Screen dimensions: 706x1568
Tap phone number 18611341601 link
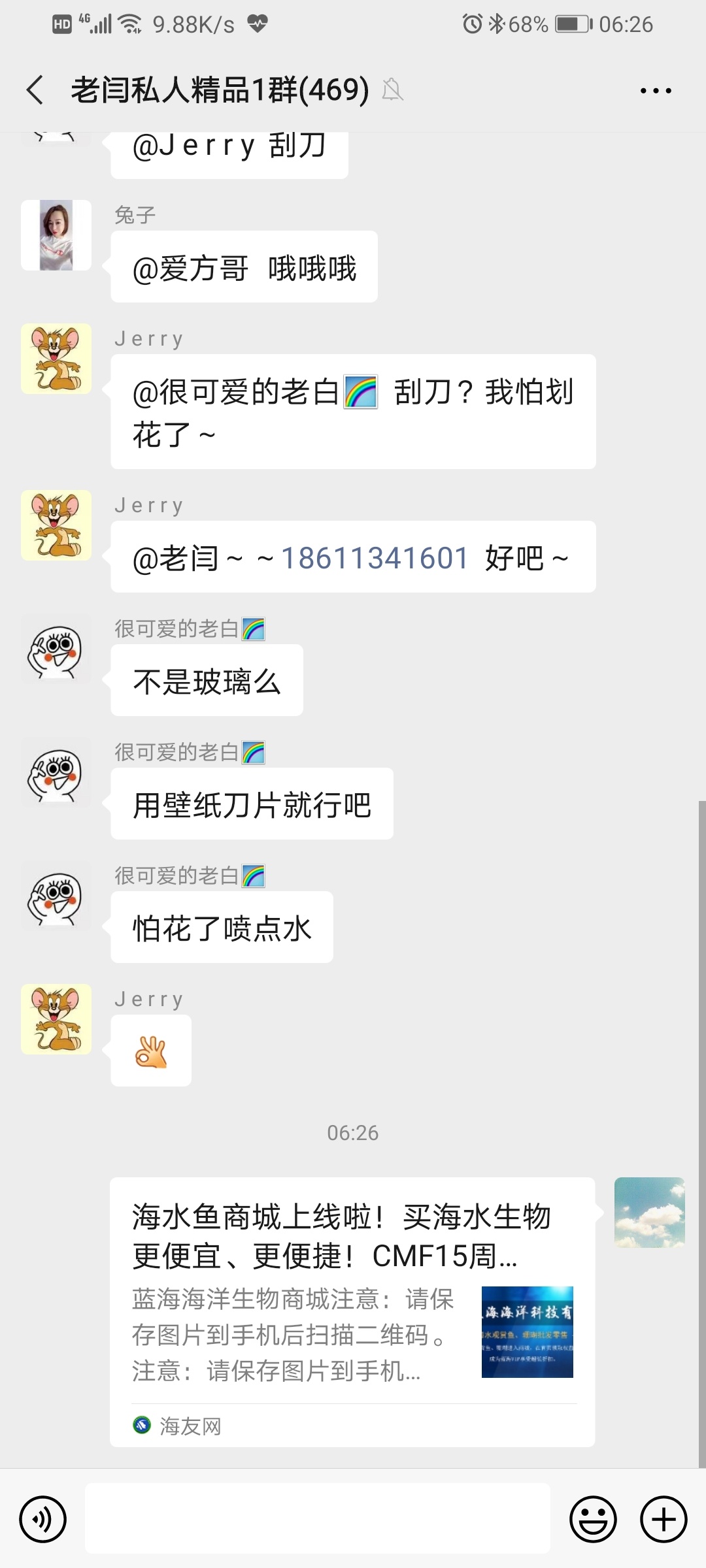click(375, 559)
